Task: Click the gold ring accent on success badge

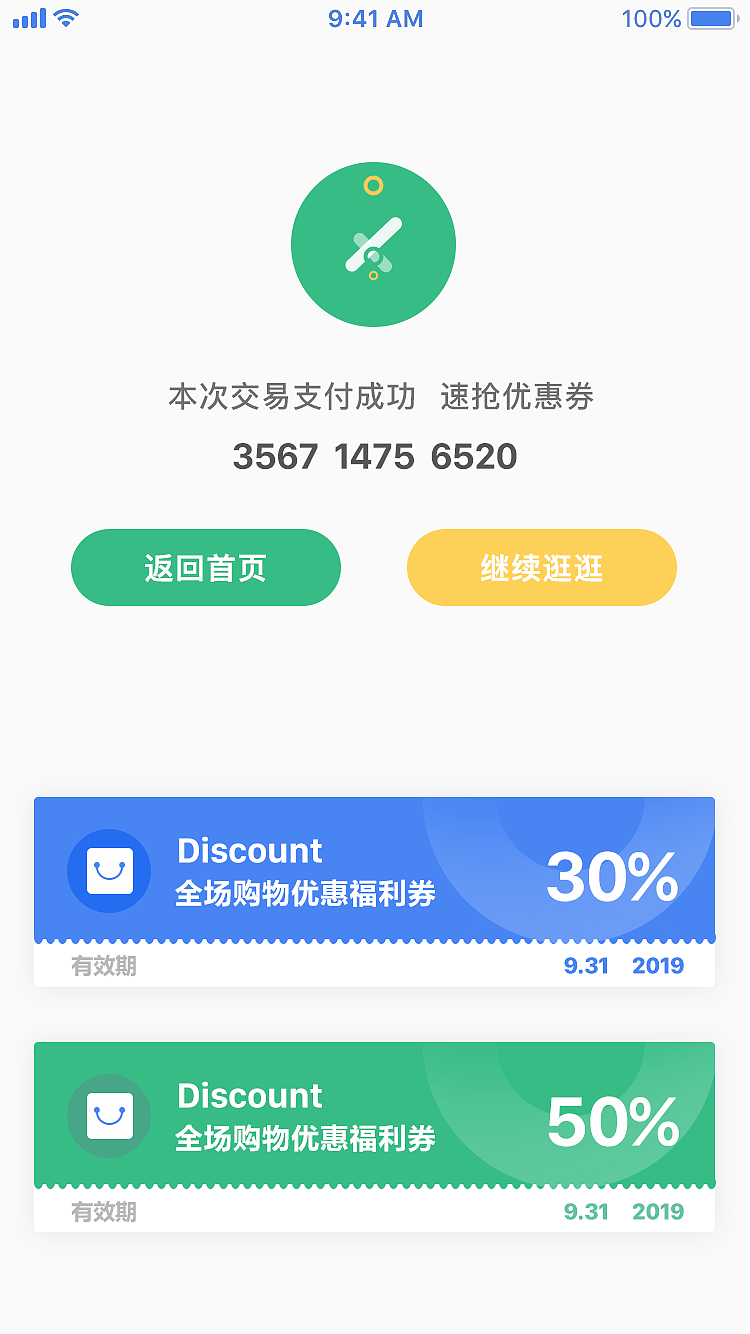Action: (x=374, y=186)
